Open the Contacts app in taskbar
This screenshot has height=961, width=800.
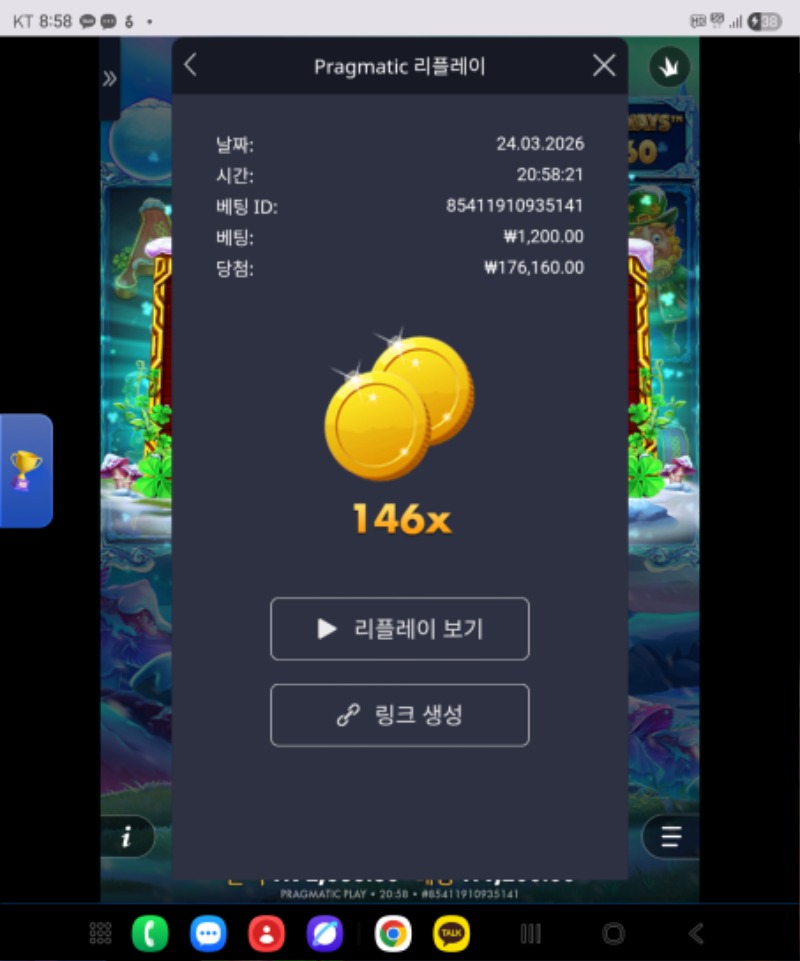pyautogui.click(x=267, y=934)
